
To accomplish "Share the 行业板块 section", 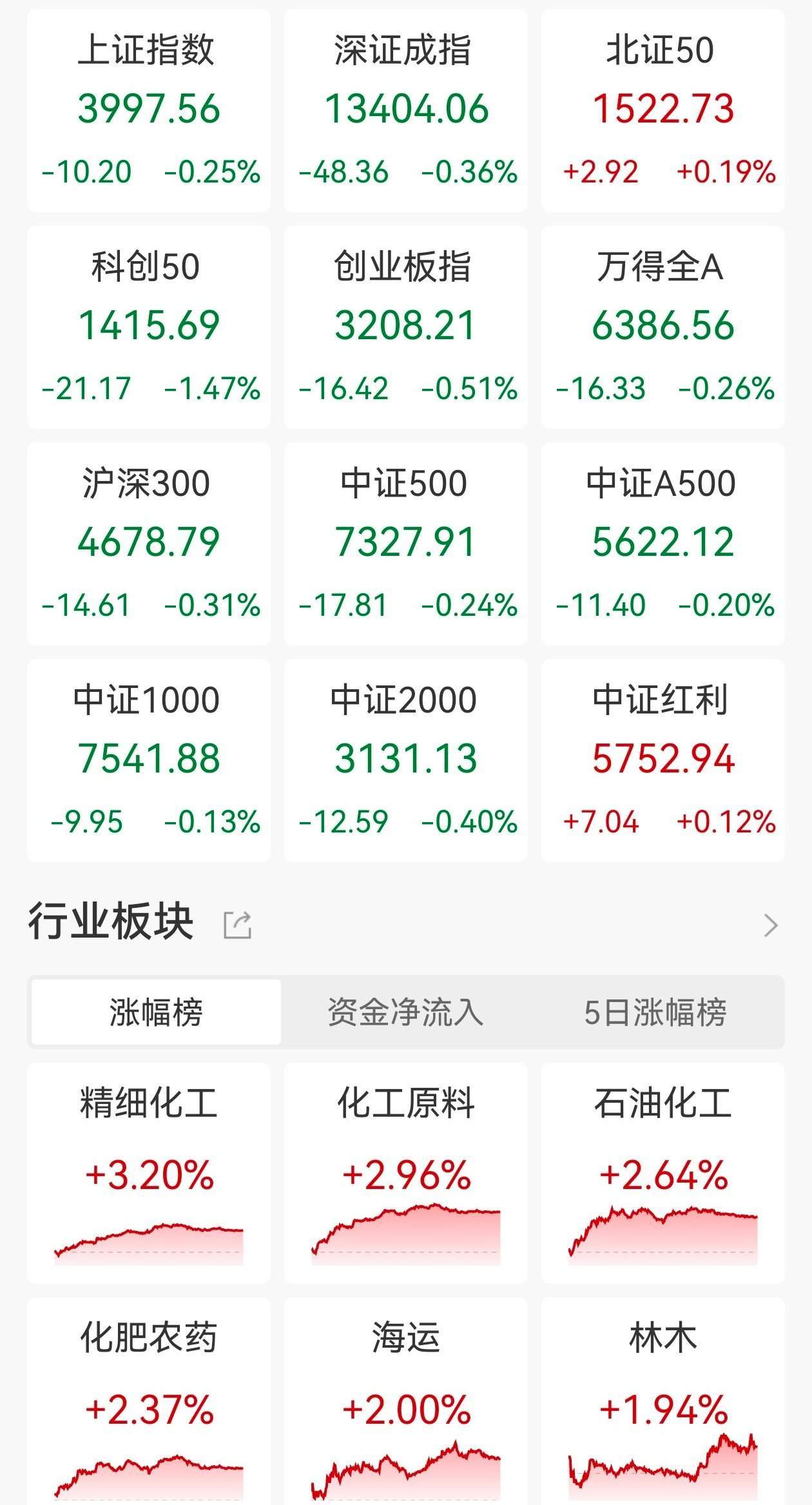I will pyautogui.click(x=237, y=925).
